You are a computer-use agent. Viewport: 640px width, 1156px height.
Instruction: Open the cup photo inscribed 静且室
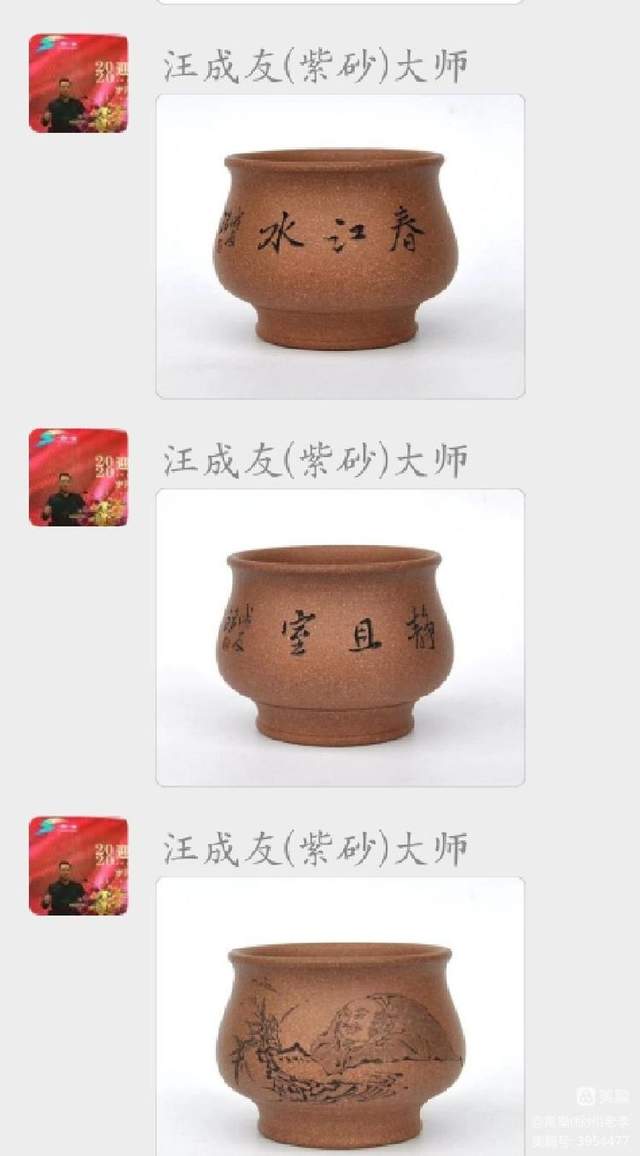pyautogui.click(x=341, y=638)
